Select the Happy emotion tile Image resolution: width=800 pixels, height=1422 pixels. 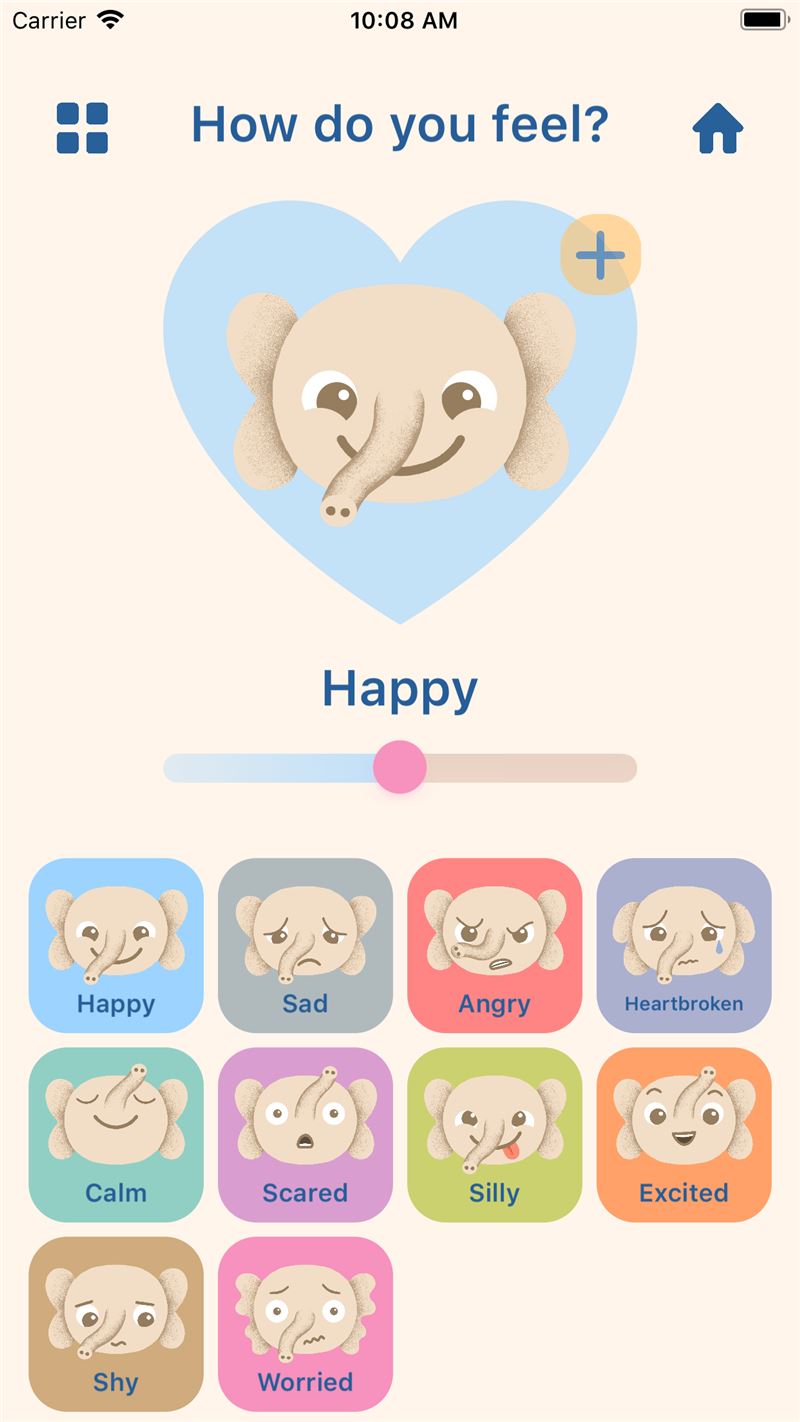116,945
